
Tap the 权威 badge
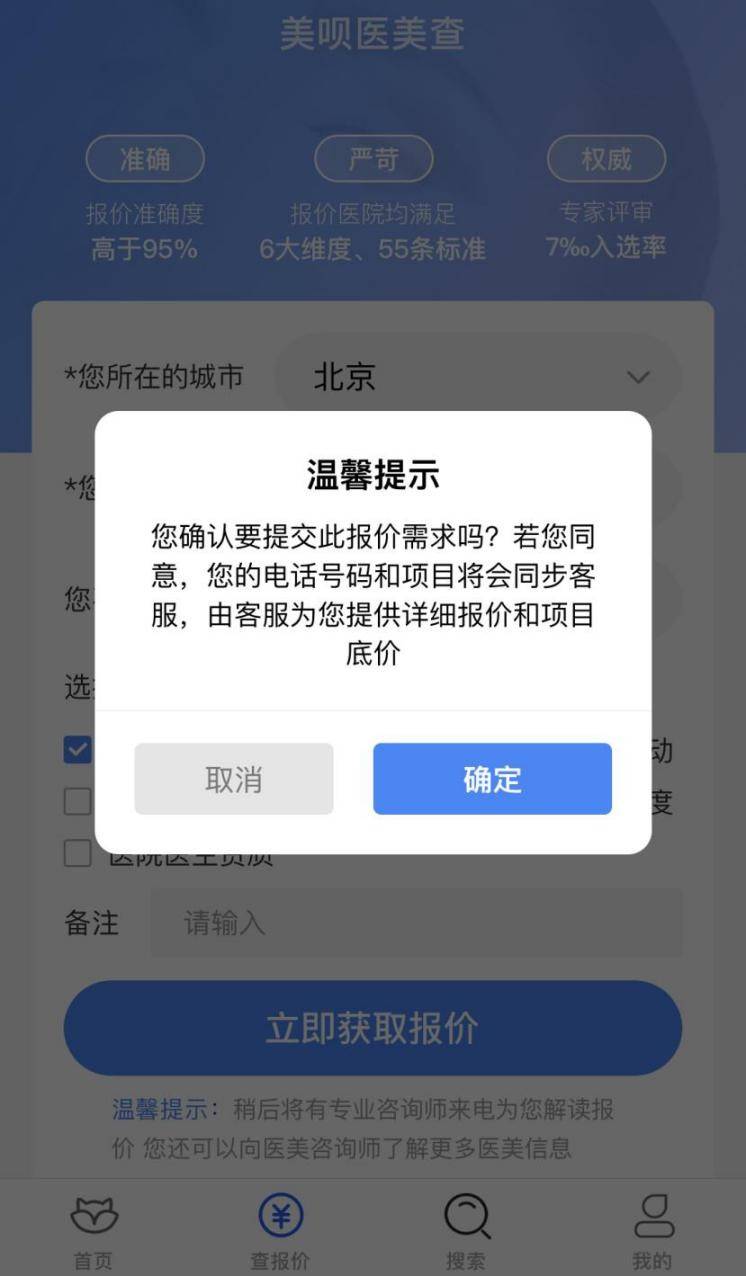point(605,159)
